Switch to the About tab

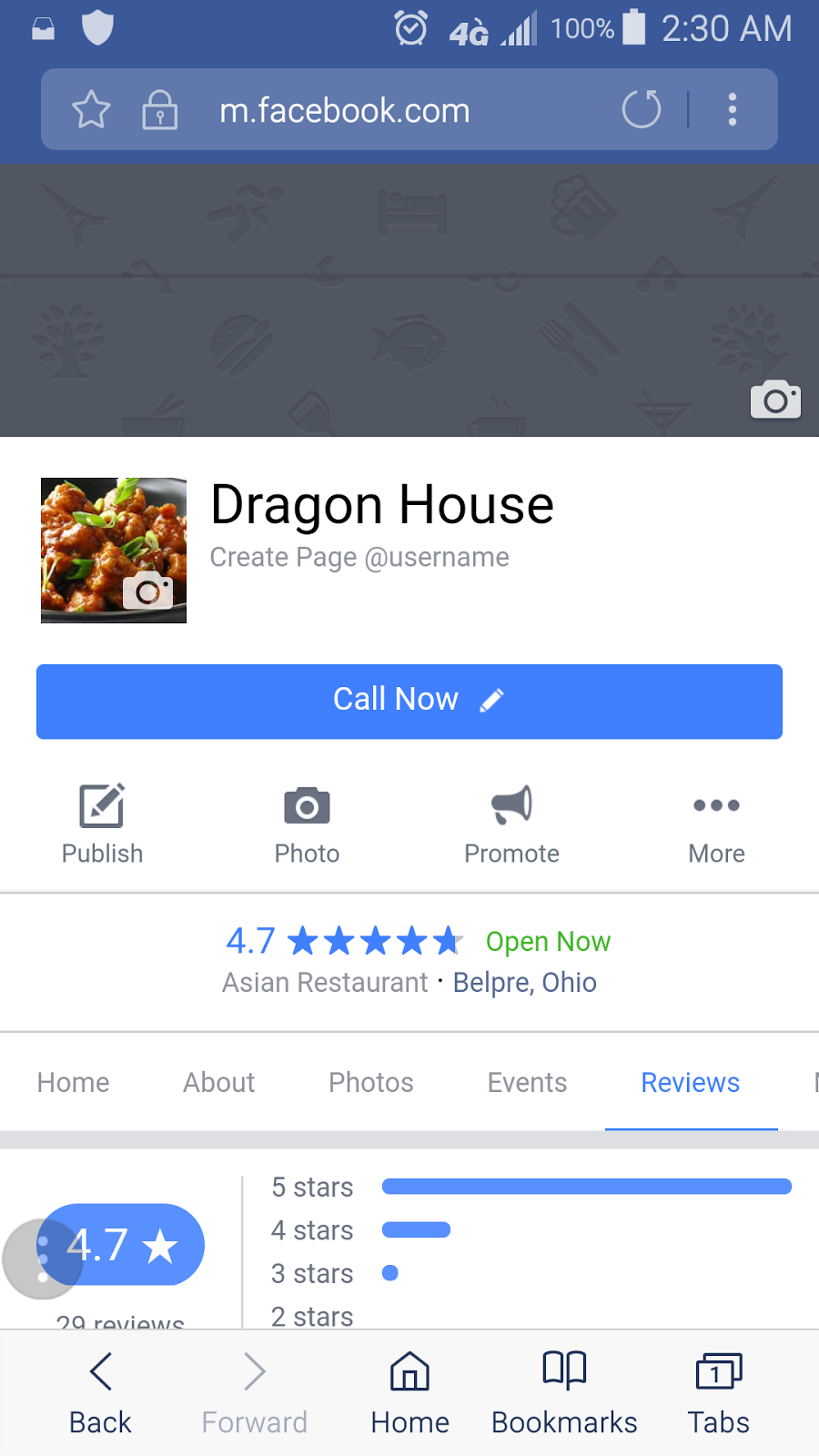(x=218, y=1082)
